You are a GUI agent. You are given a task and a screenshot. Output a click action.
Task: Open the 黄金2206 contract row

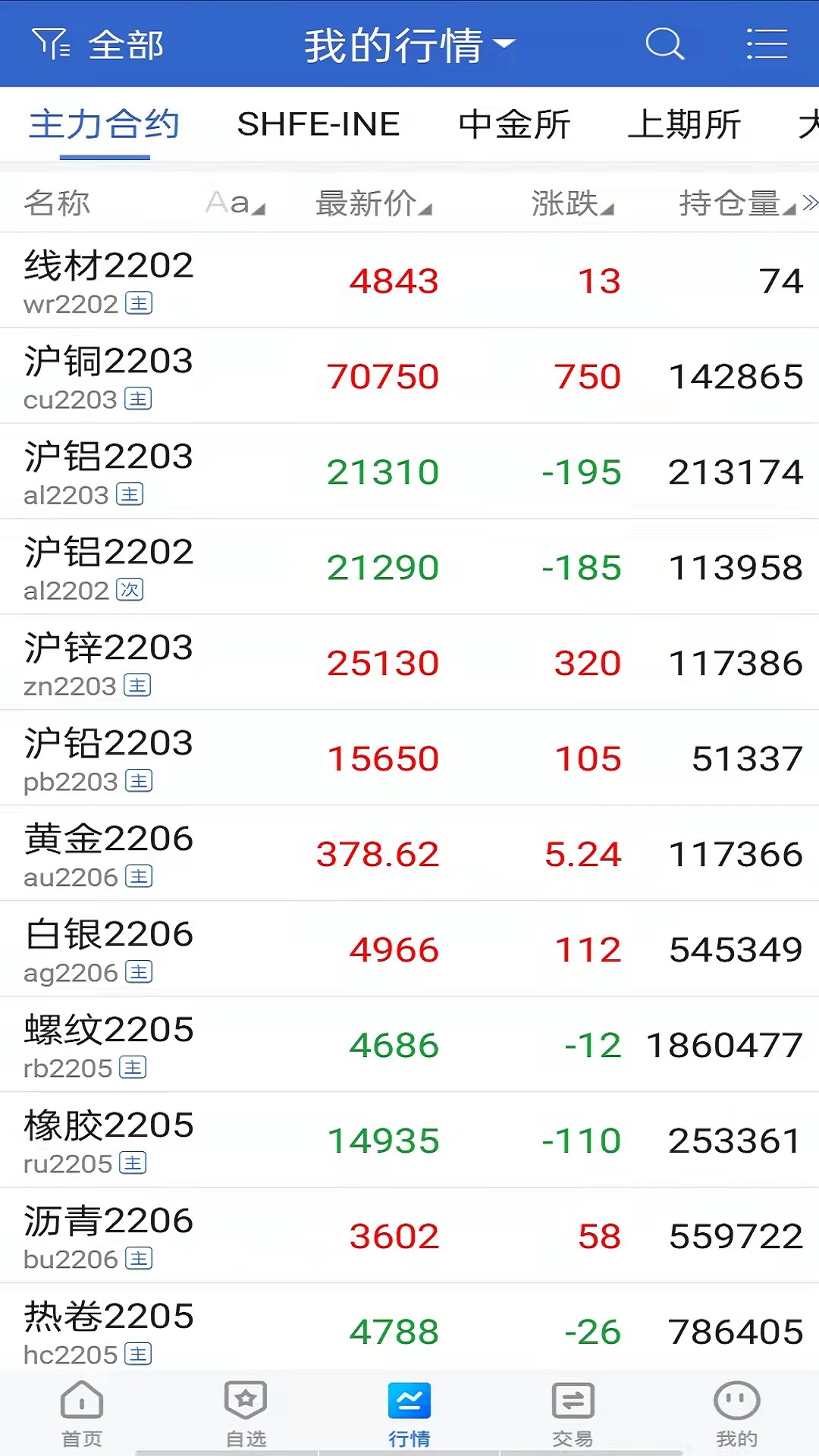tap(409, 854)
